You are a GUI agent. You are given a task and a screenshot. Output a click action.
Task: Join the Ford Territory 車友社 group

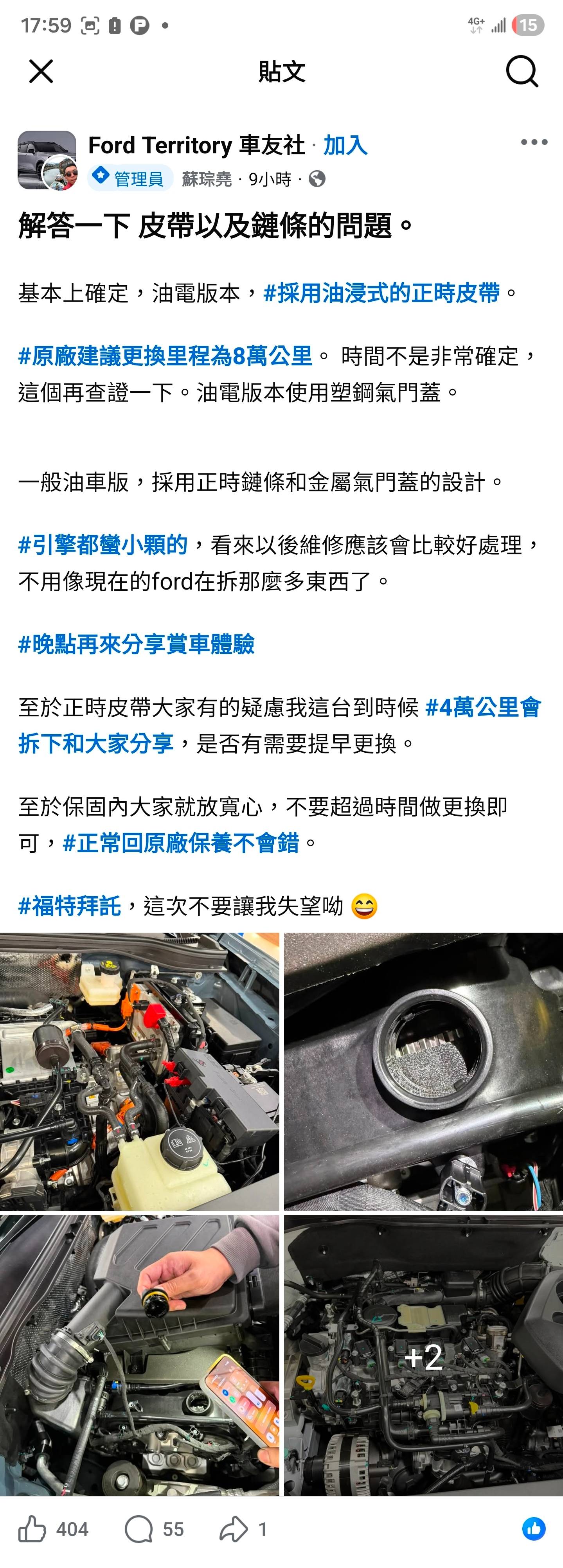pyautogui.click(x=345, y=146)
